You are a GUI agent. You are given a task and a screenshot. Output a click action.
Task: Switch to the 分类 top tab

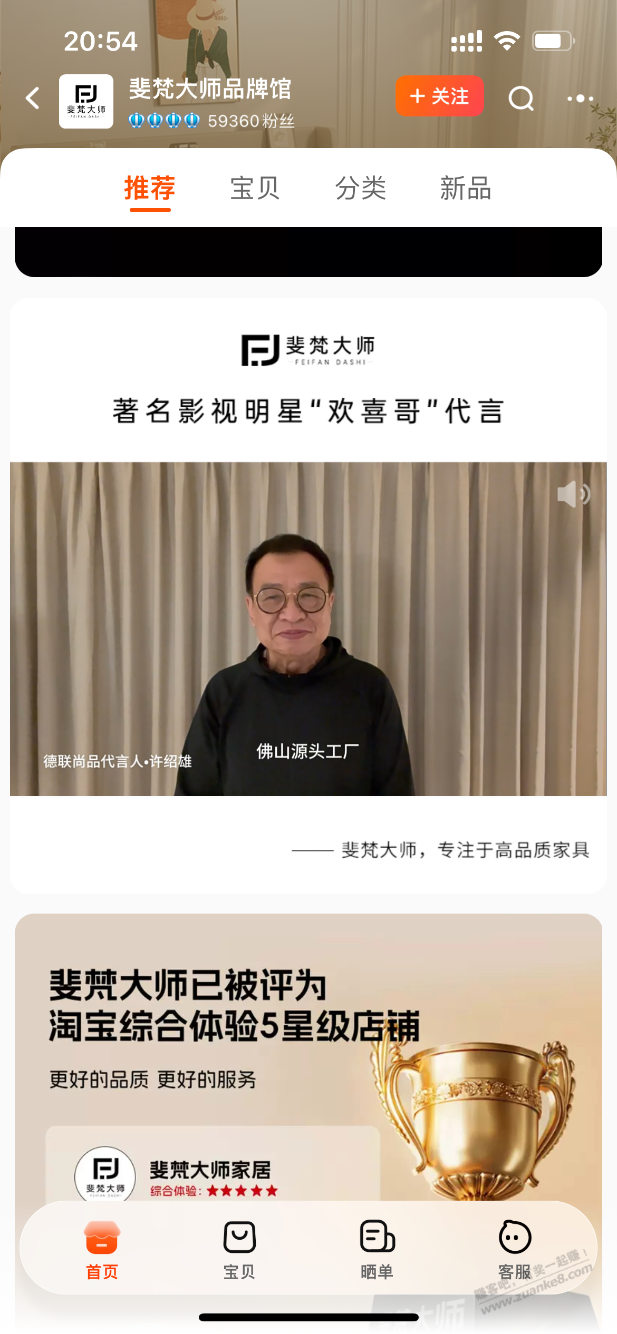tap(360, 188)
